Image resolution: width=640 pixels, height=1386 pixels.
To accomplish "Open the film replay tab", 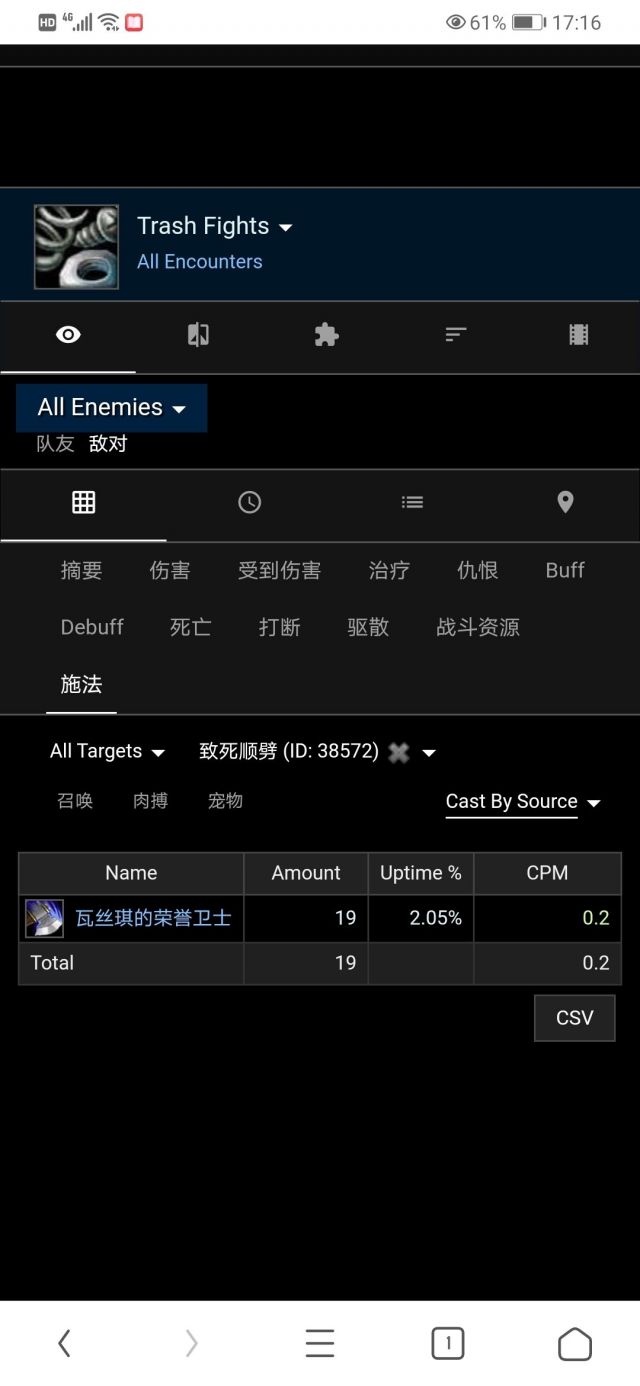I will tap(578, 335).
